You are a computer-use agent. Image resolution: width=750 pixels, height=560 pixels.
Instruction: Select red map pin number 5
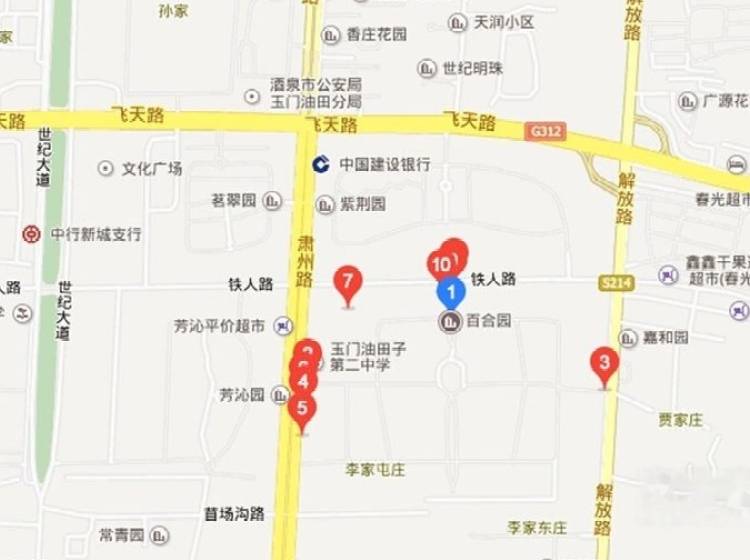point(302,409)
